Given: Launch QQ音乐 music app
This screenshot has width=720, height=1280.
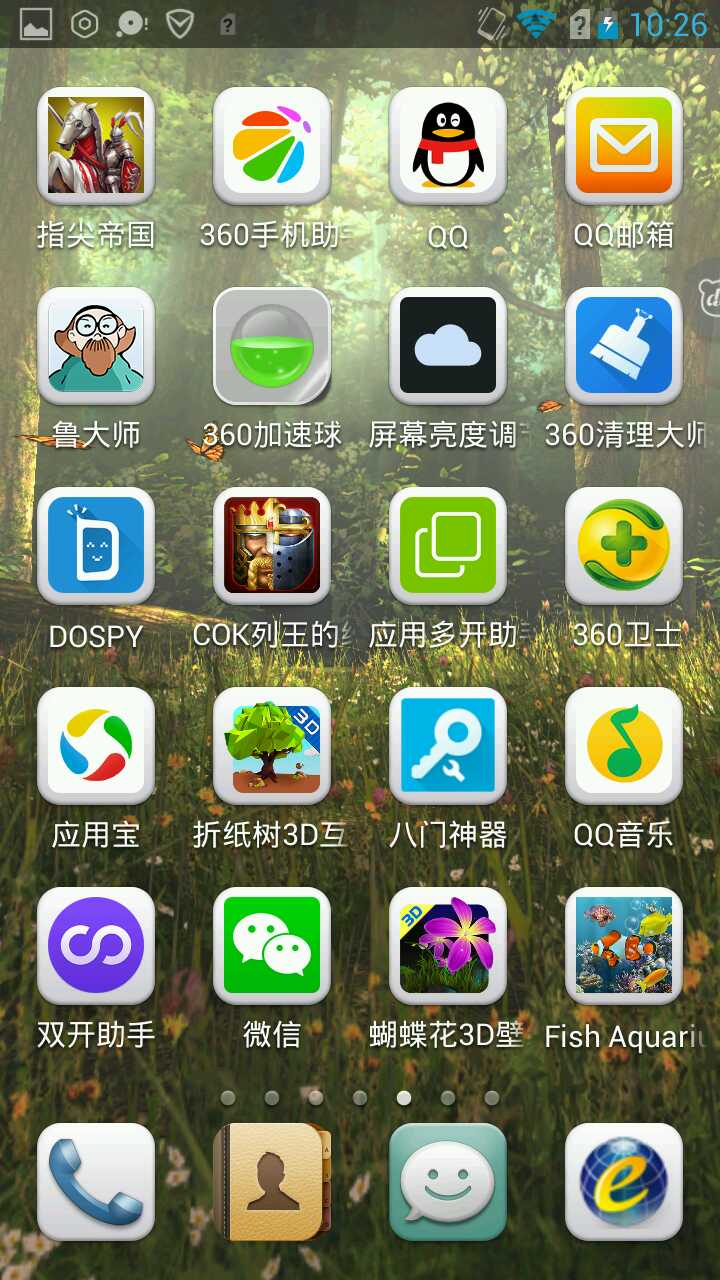Looking at the screenshot, I should coord(624,746).
